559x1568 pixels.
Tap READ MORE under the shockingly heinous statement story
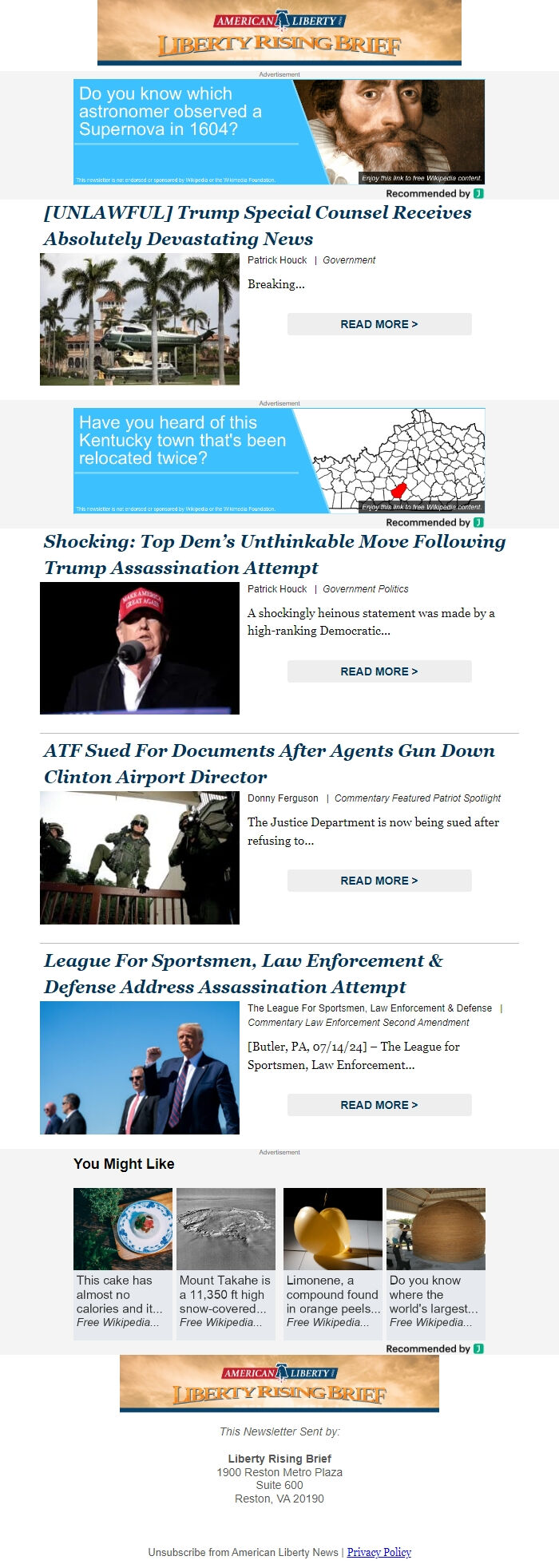pos(379,671)
